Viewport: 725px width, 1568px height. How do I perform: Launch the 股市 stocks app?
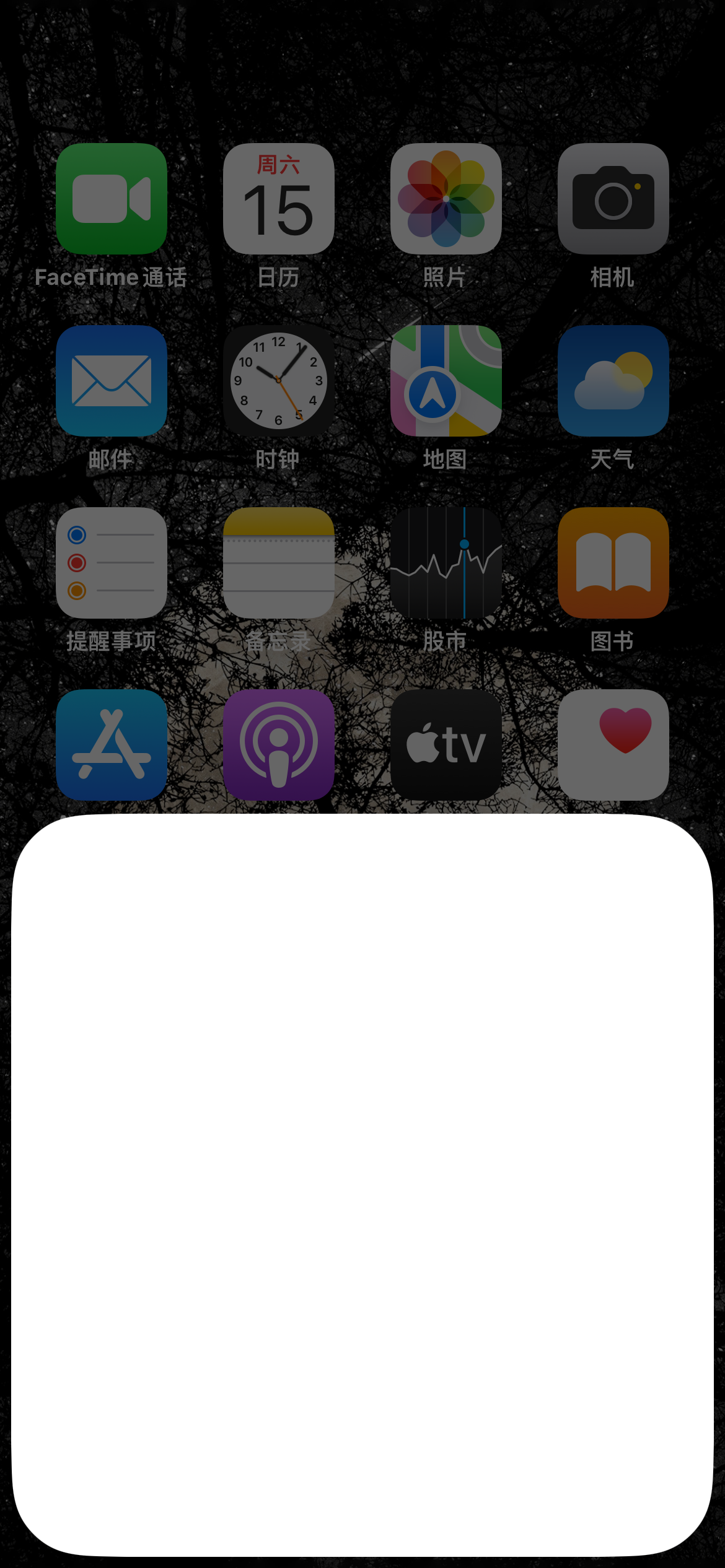pos(446,563)
